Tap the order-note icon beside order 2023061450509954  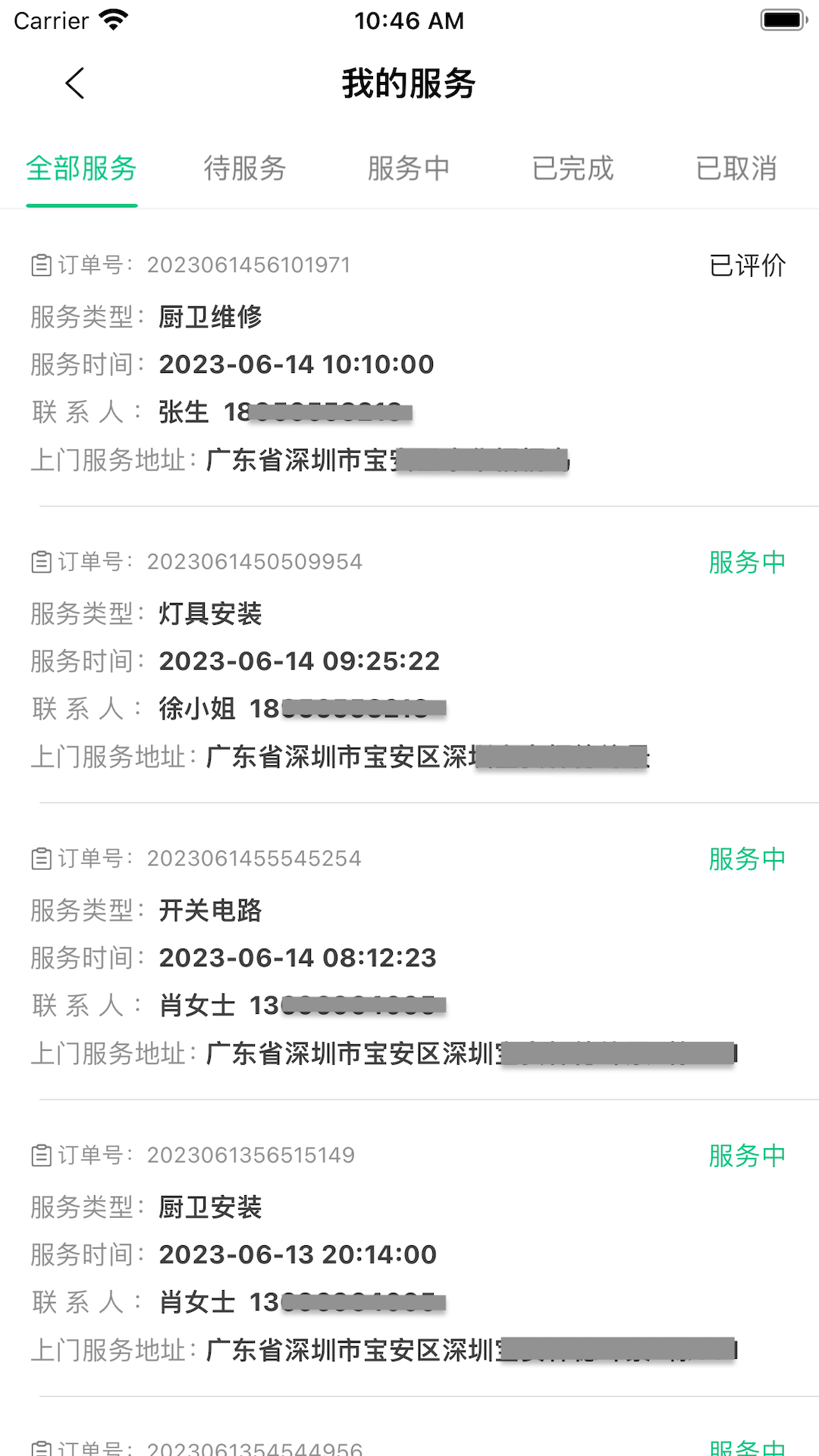(x=42, y=561)
